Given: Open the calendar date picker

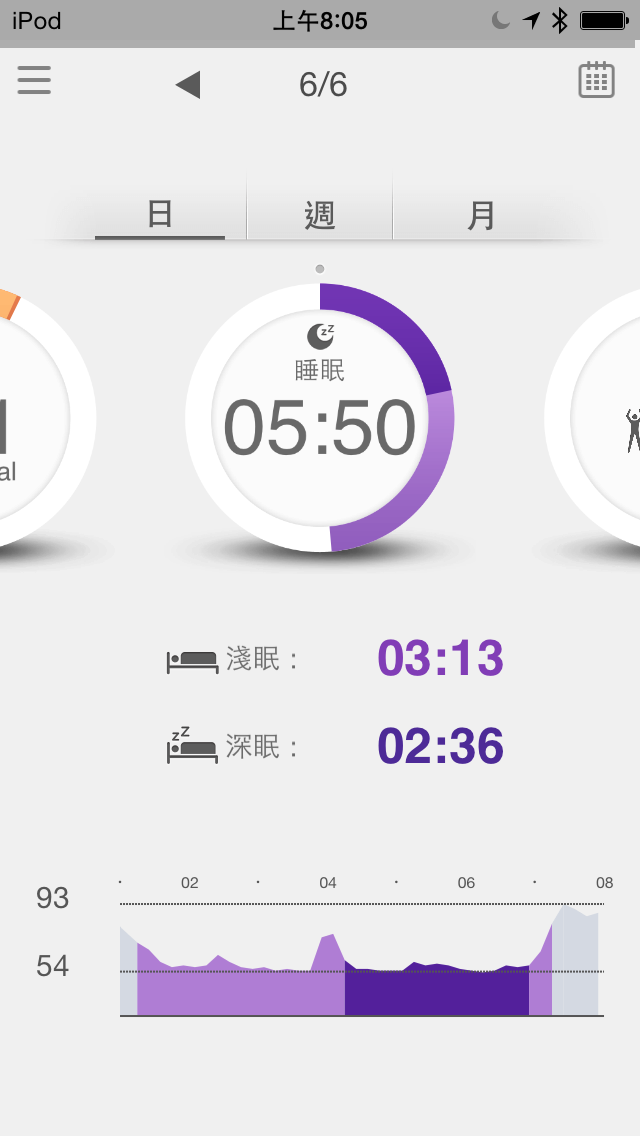Looking at the screenshot, I should pyautogui.click(x=596, y=80).
